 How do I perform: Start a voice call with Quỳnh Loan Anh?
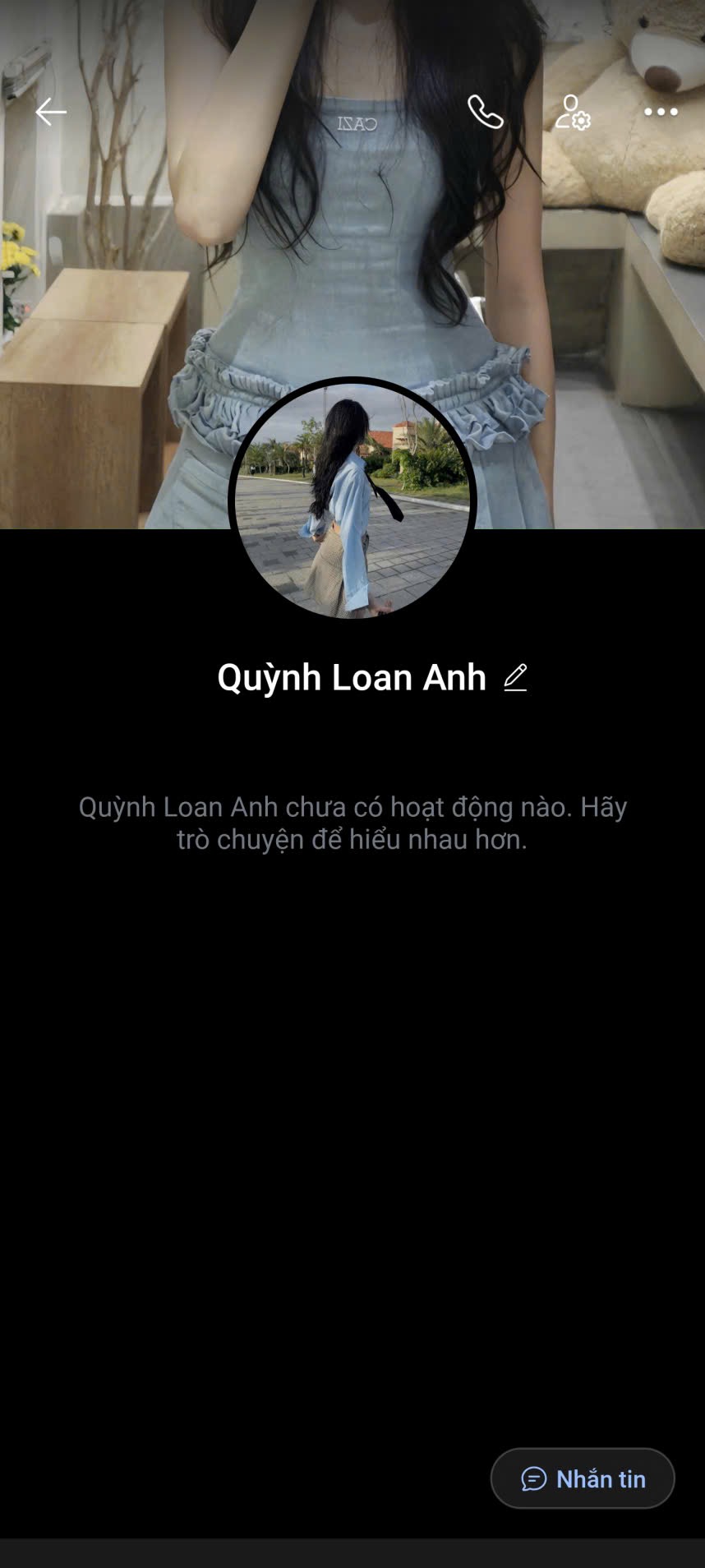click(485, 112)
